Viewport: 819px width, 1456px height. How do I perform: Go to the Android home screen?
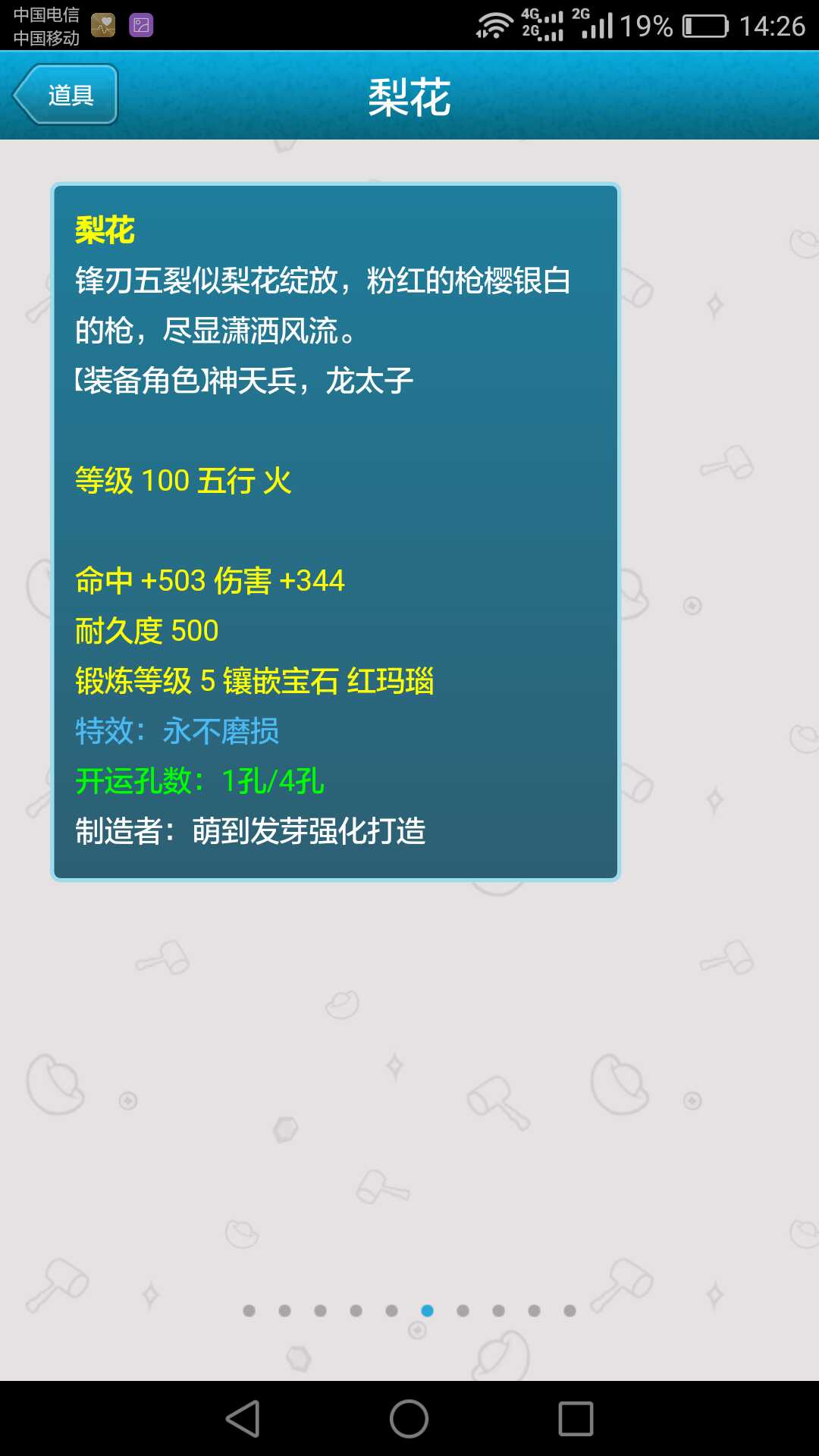click(x=409, y=1418)
